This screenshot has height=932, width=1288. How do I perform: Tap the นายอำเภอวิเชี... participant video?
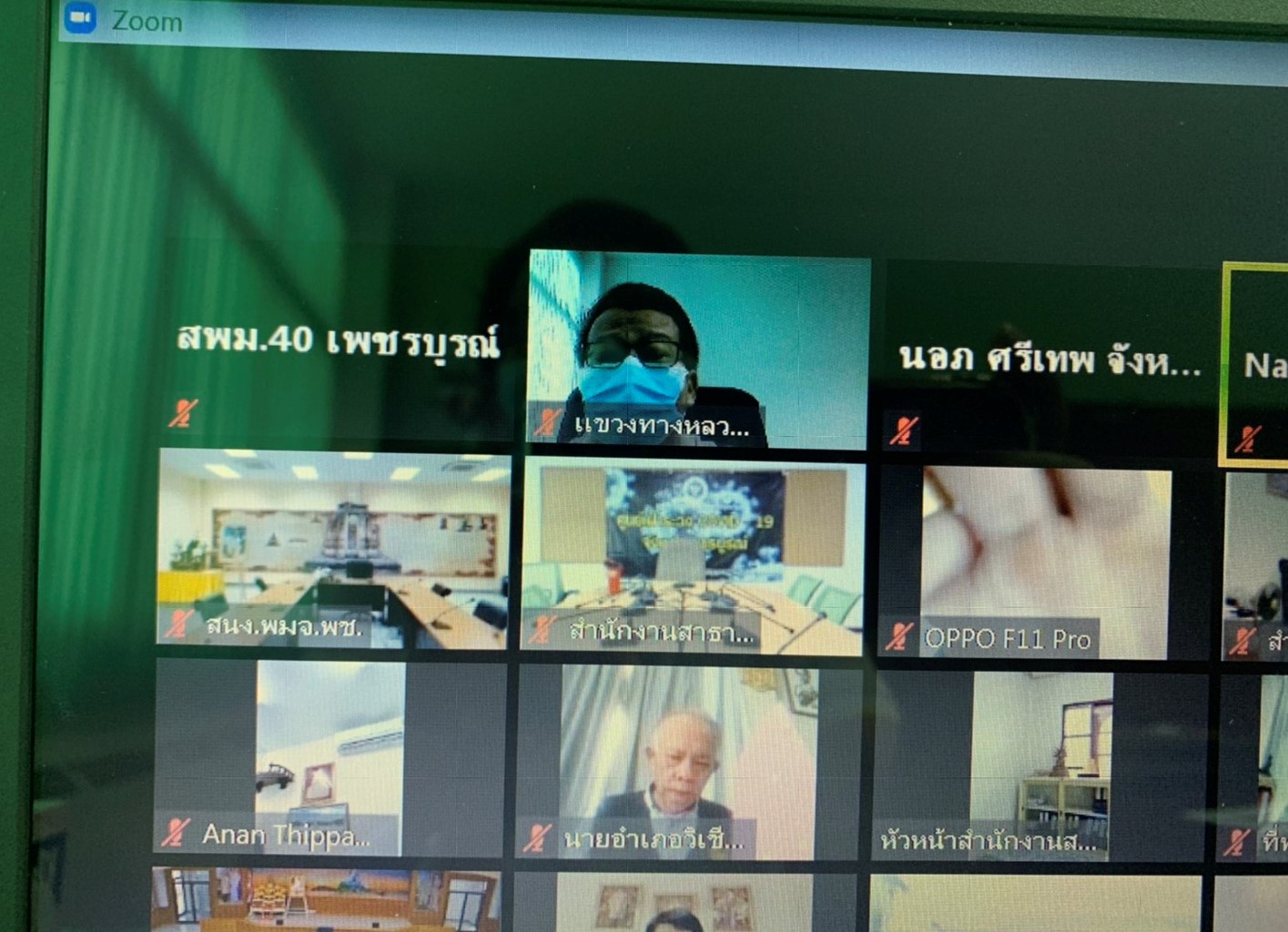687,763
